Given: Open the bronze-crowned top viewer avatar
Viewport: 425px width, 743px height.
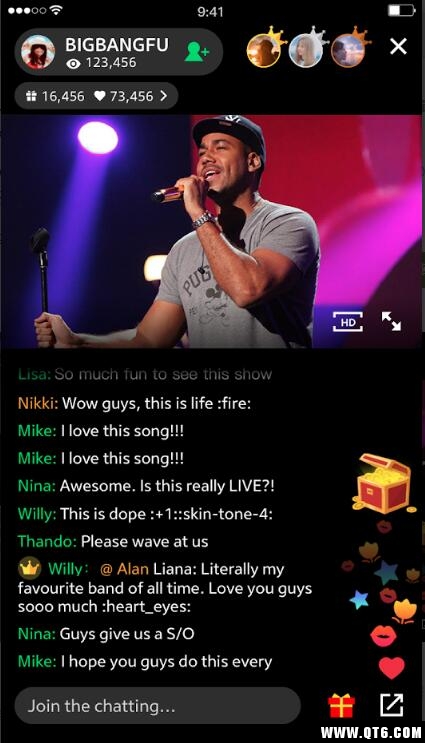Looking at the screenshot, I should (348, 50).
